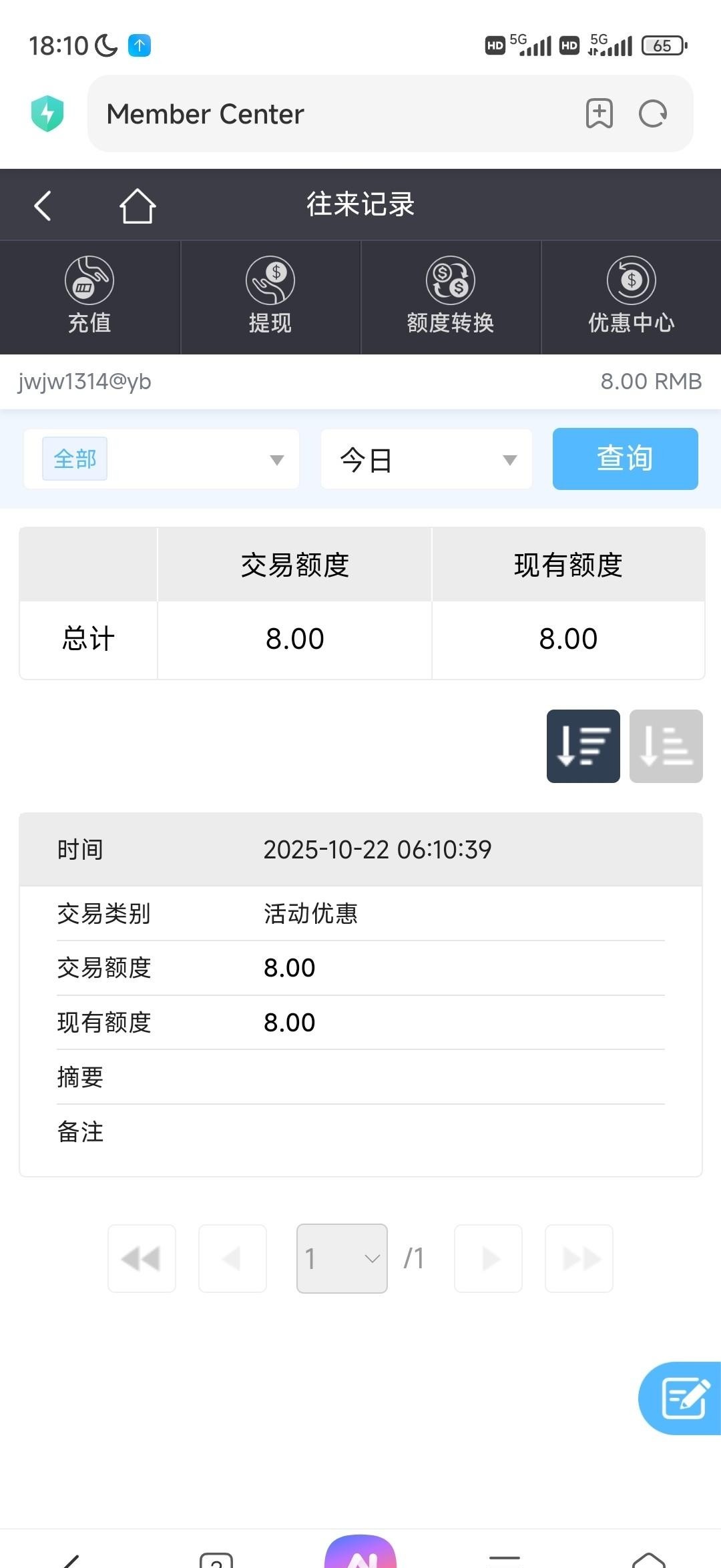Jump to the first page of records
Viewport: 721px width, 1568px height.
pyautogui.click(x=142, y=1258)
